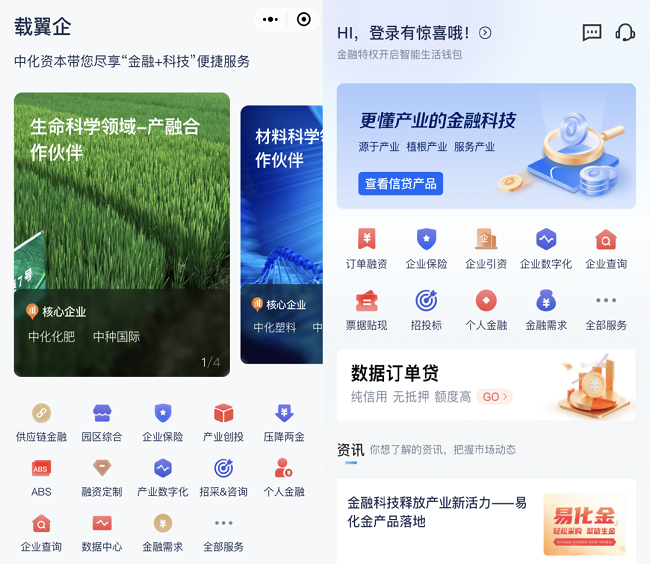Select 票据贴现 service
The image size is (650, 564).
coord(366,309)
